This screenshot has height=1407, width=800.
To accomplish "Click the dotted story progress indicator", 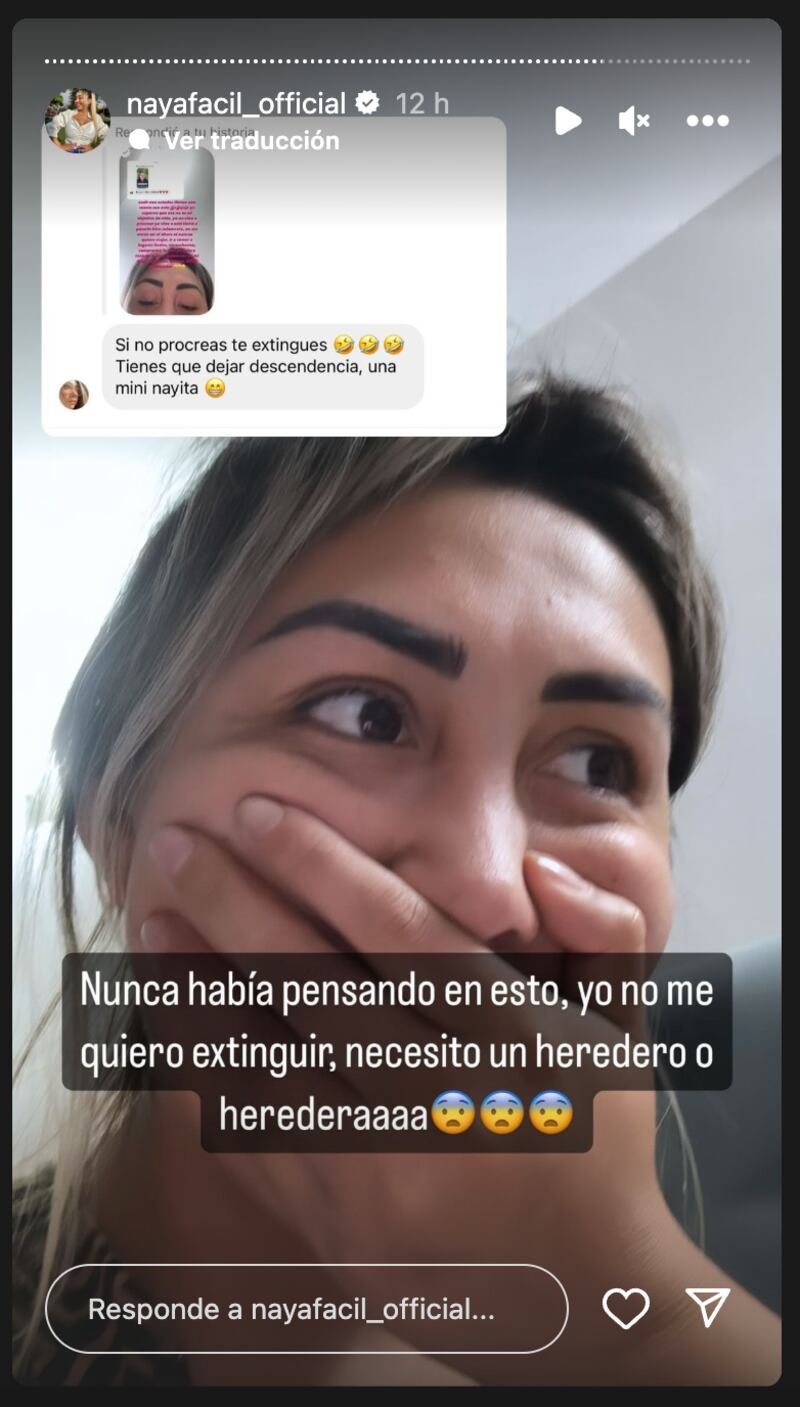I will tap(400, 58).
